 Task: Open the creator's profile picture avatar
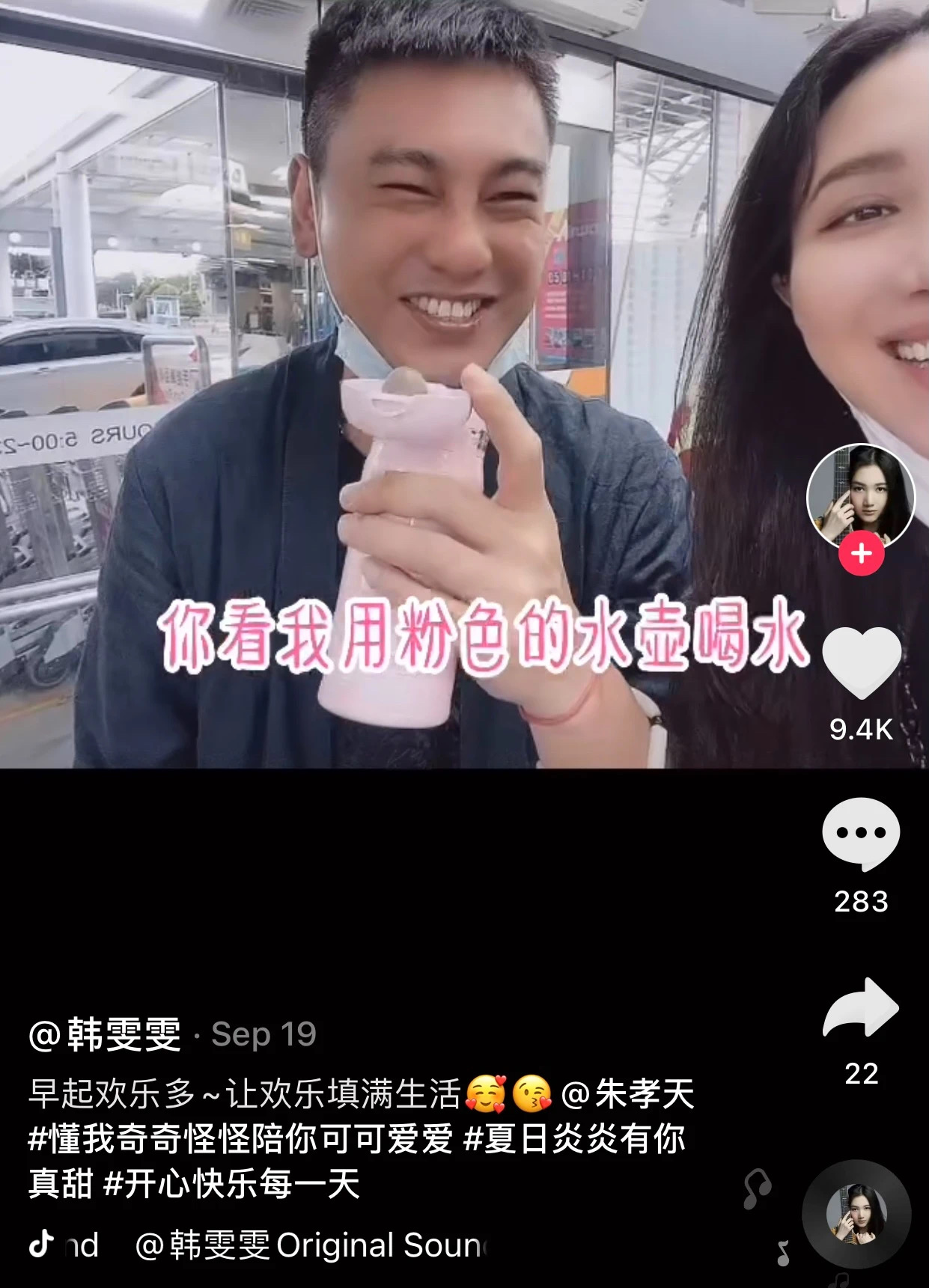click(x=861, y=495)
